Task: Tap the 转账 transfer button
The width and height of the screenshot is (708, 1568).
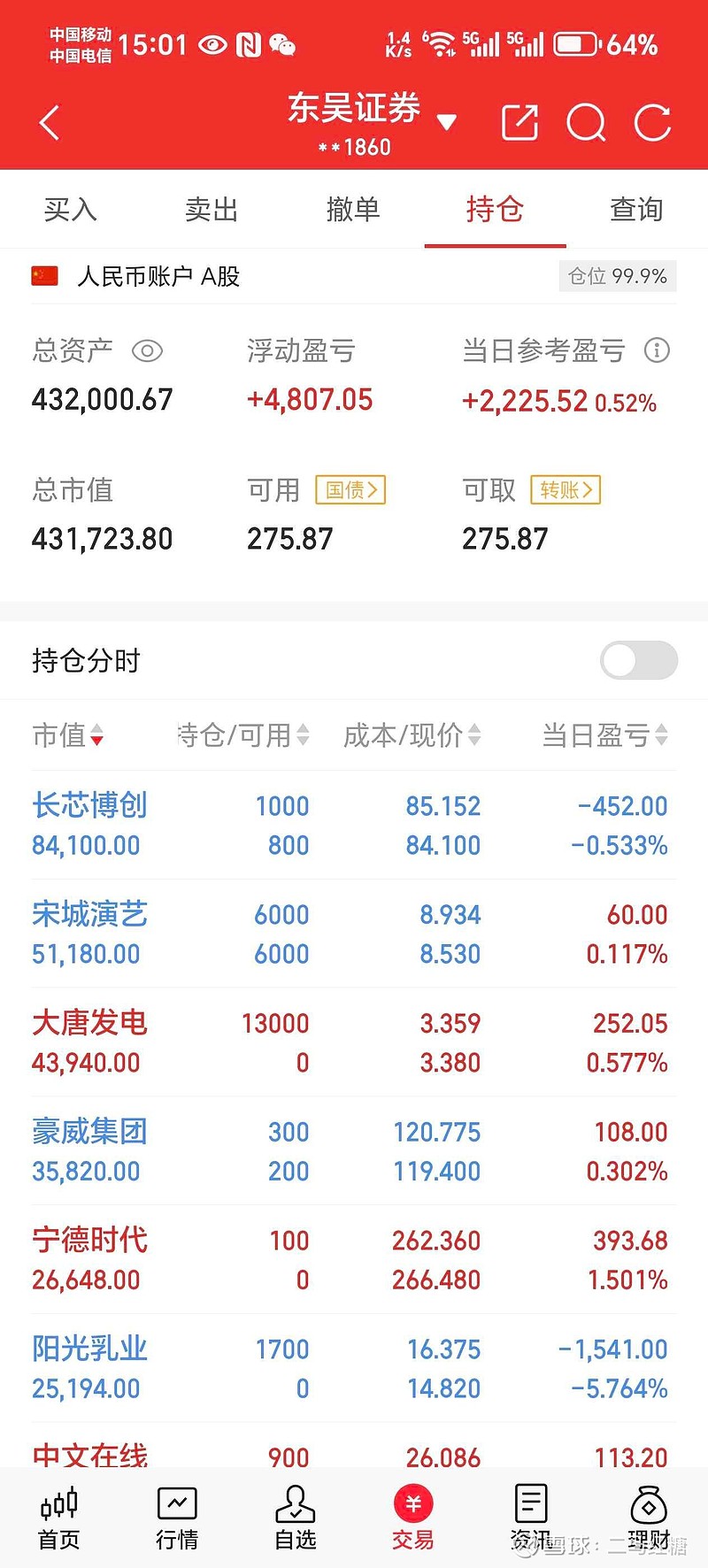Action: tap(566, 490)
